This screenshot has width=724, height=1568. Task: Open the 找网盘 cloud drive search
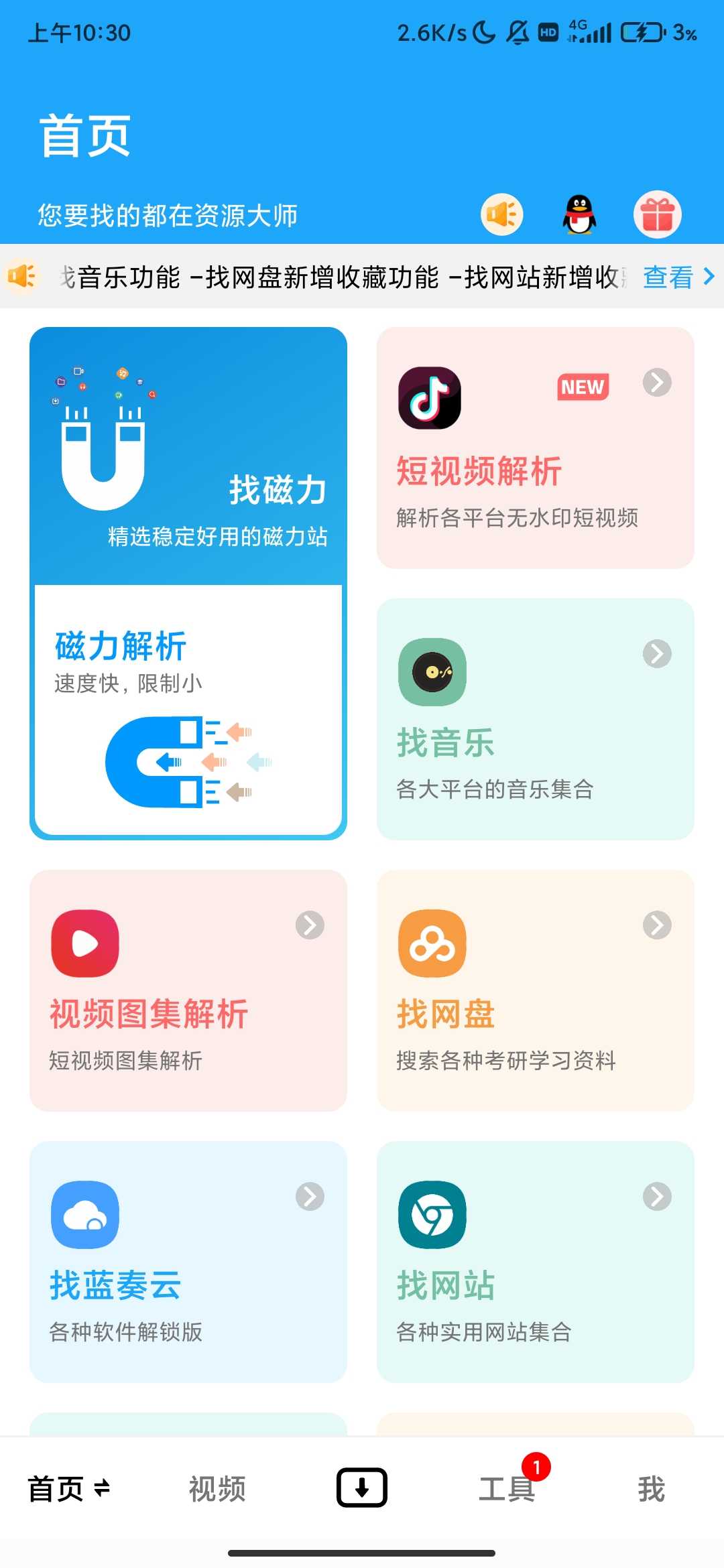(535, 990)
